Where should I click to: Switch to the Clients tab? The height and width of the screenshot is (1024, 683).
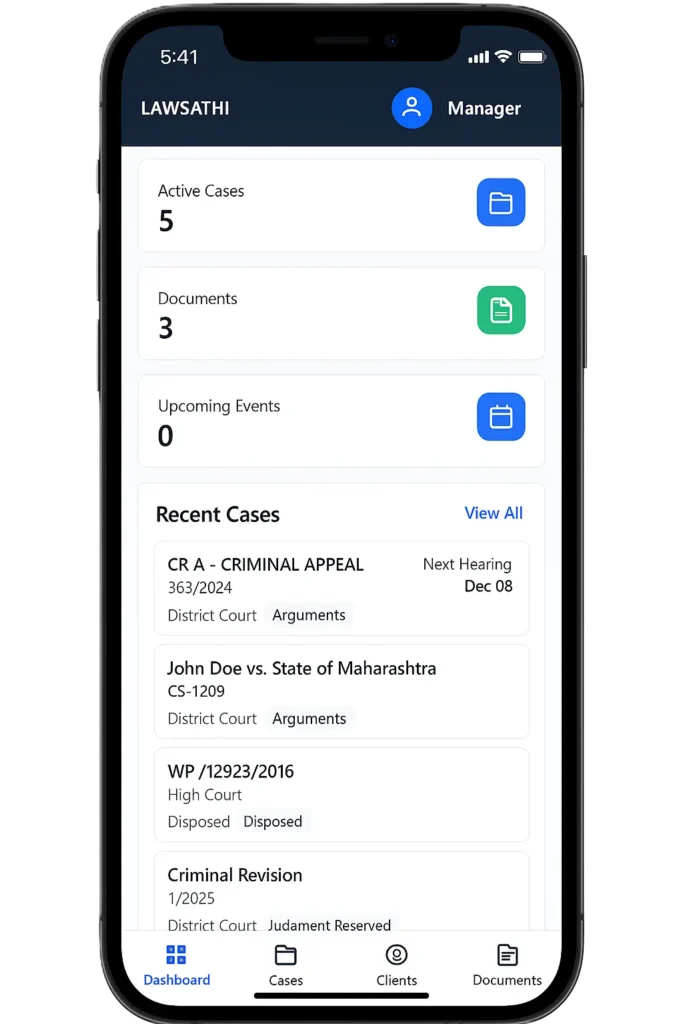(x=396, y=965)
